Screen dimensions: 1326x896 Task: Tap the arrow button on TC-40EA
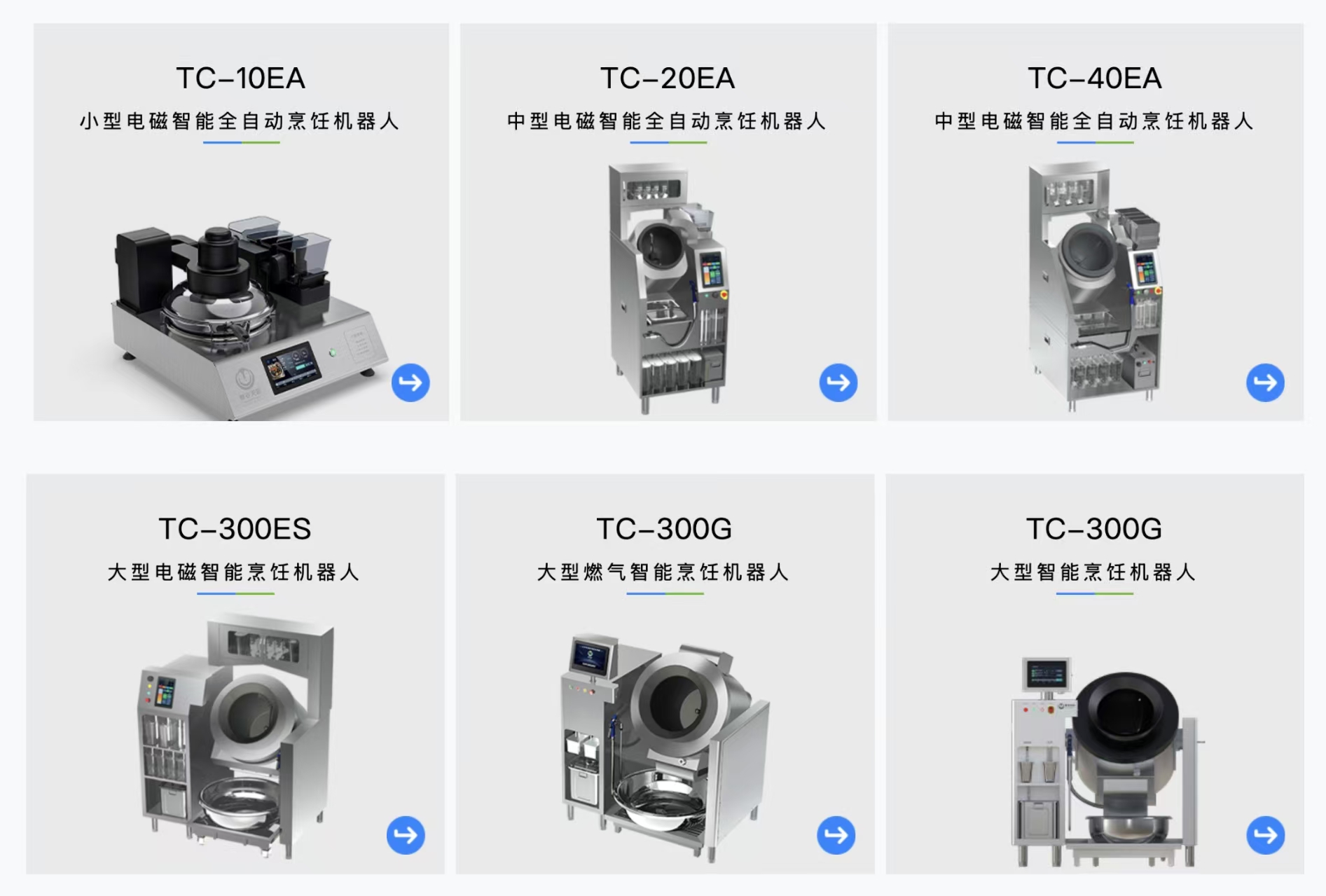click(x=1265, y=382)
